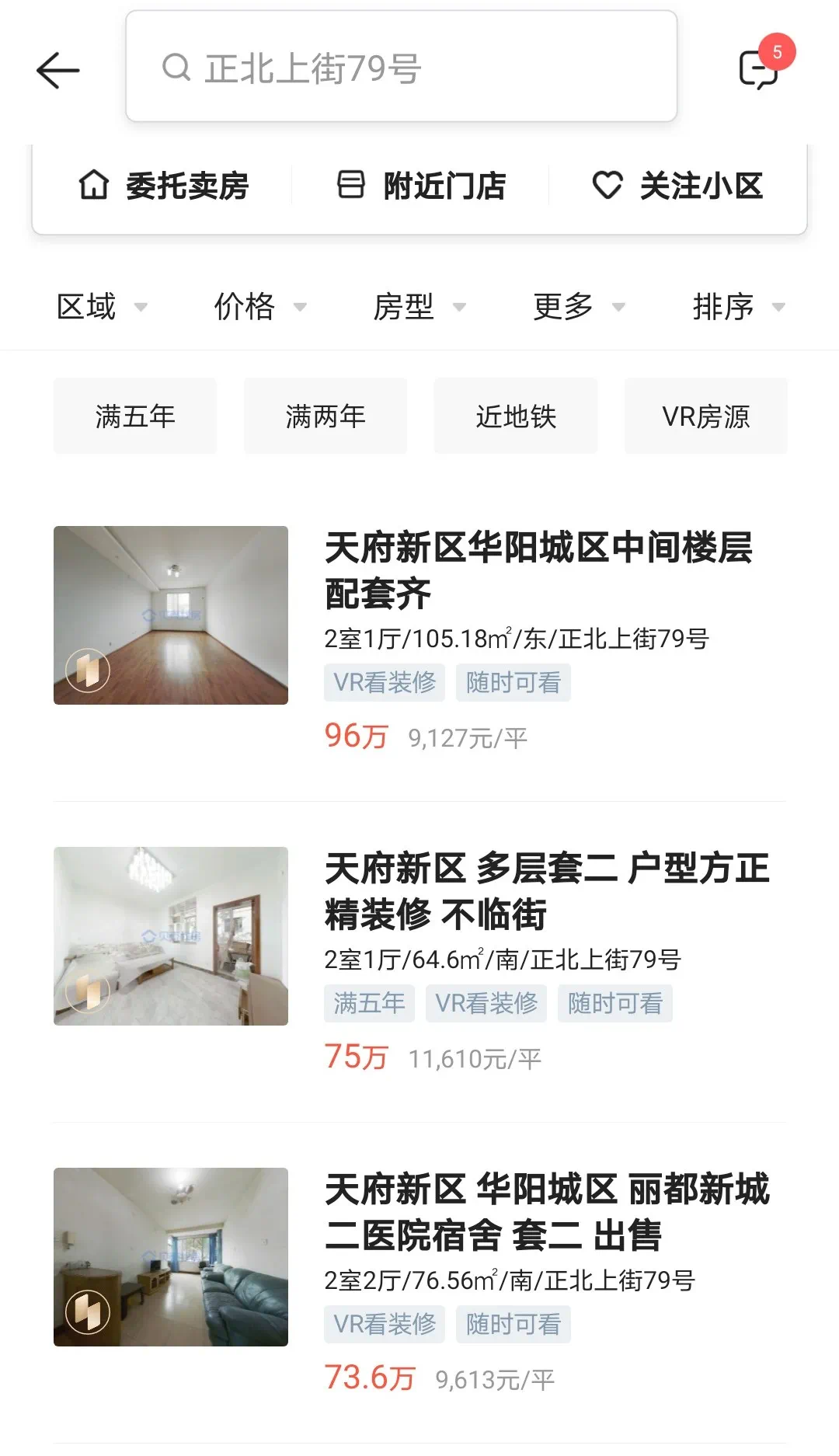Tap the search box showing 正北上街79号

pyautogui.click(x=401, y=67)
